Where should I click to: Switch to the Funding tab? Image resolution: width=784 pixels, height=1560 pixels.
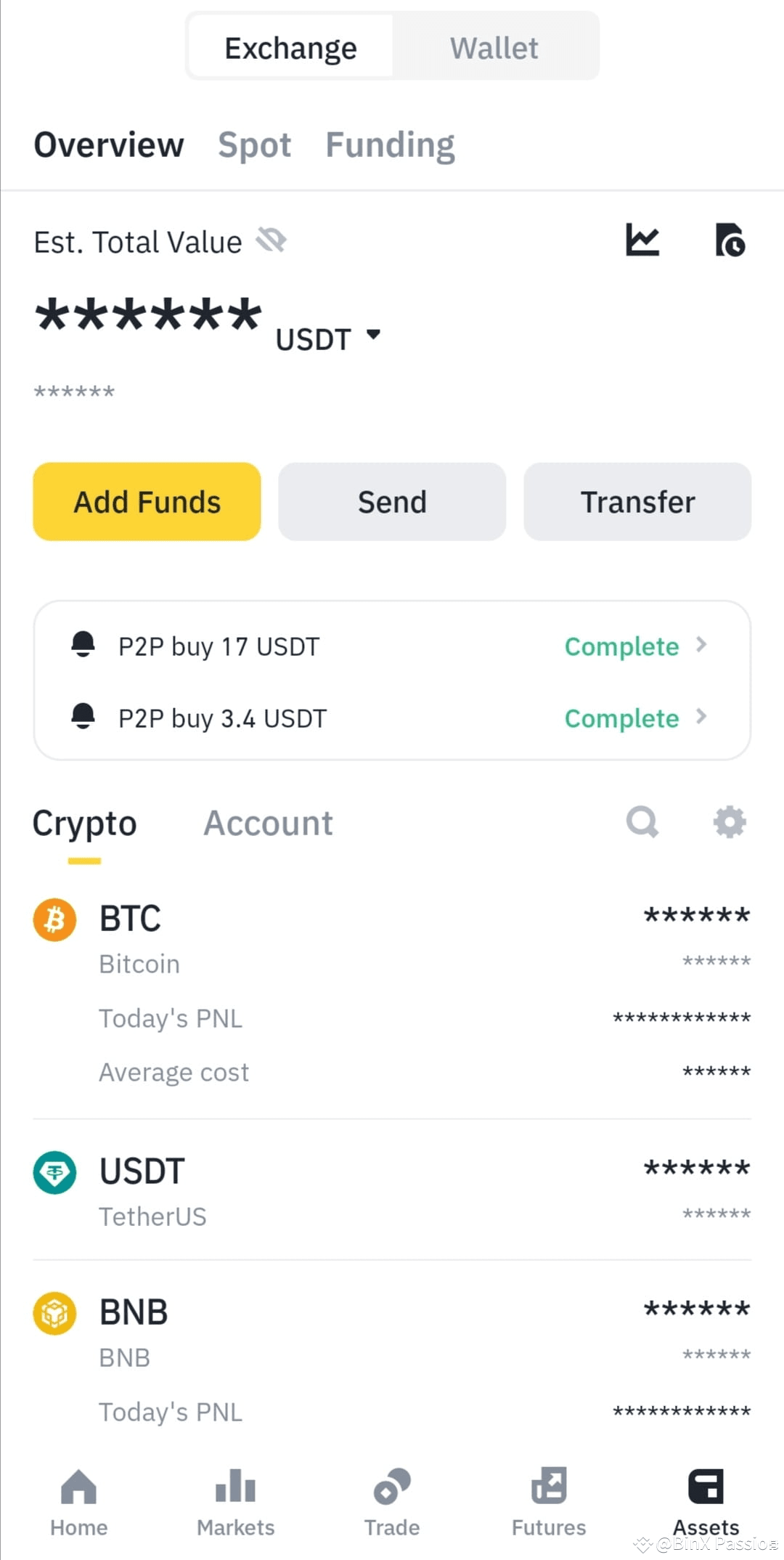[x=391, y=145]
